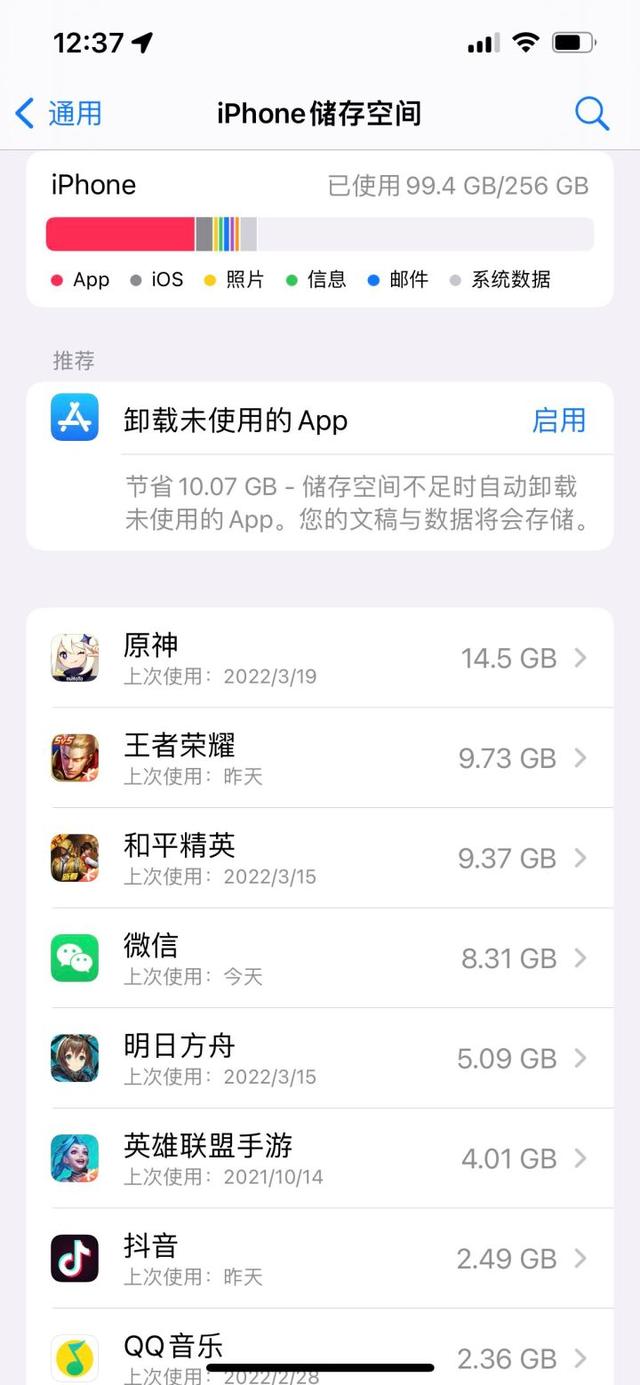The width and height of the screenshot is (640, 1385).
Task: Go back to 通用 settings
Action: (59, 114)
